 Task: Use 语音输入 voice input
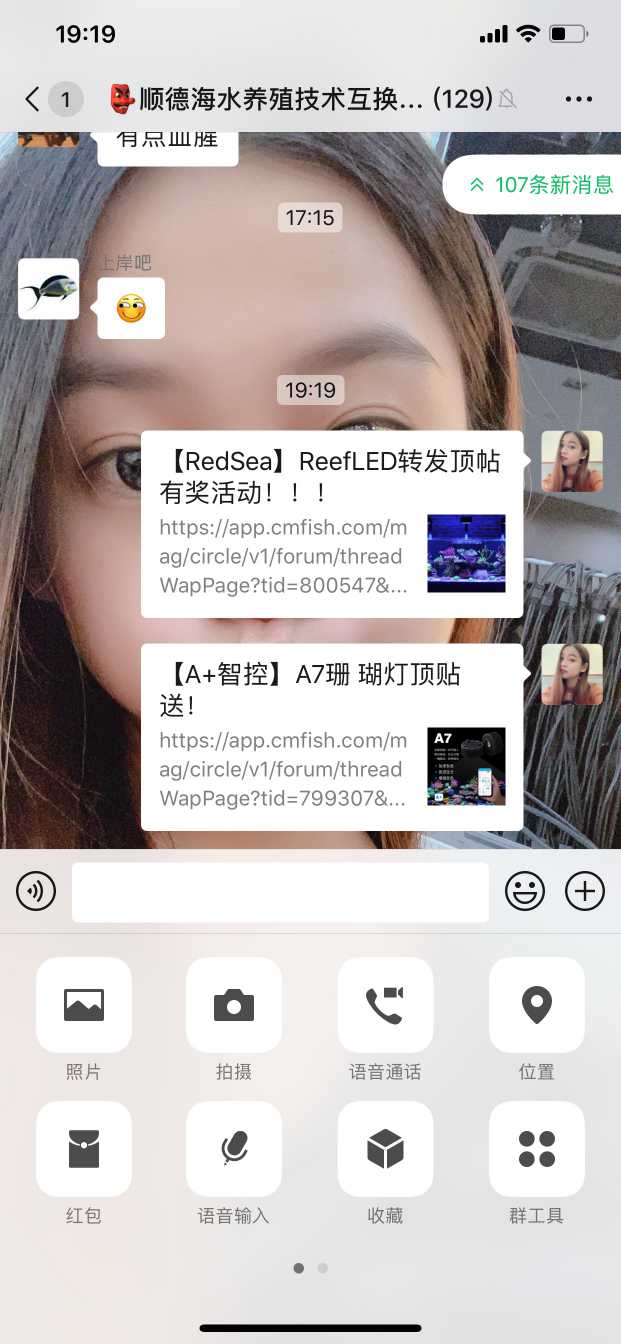point(234,1149)
